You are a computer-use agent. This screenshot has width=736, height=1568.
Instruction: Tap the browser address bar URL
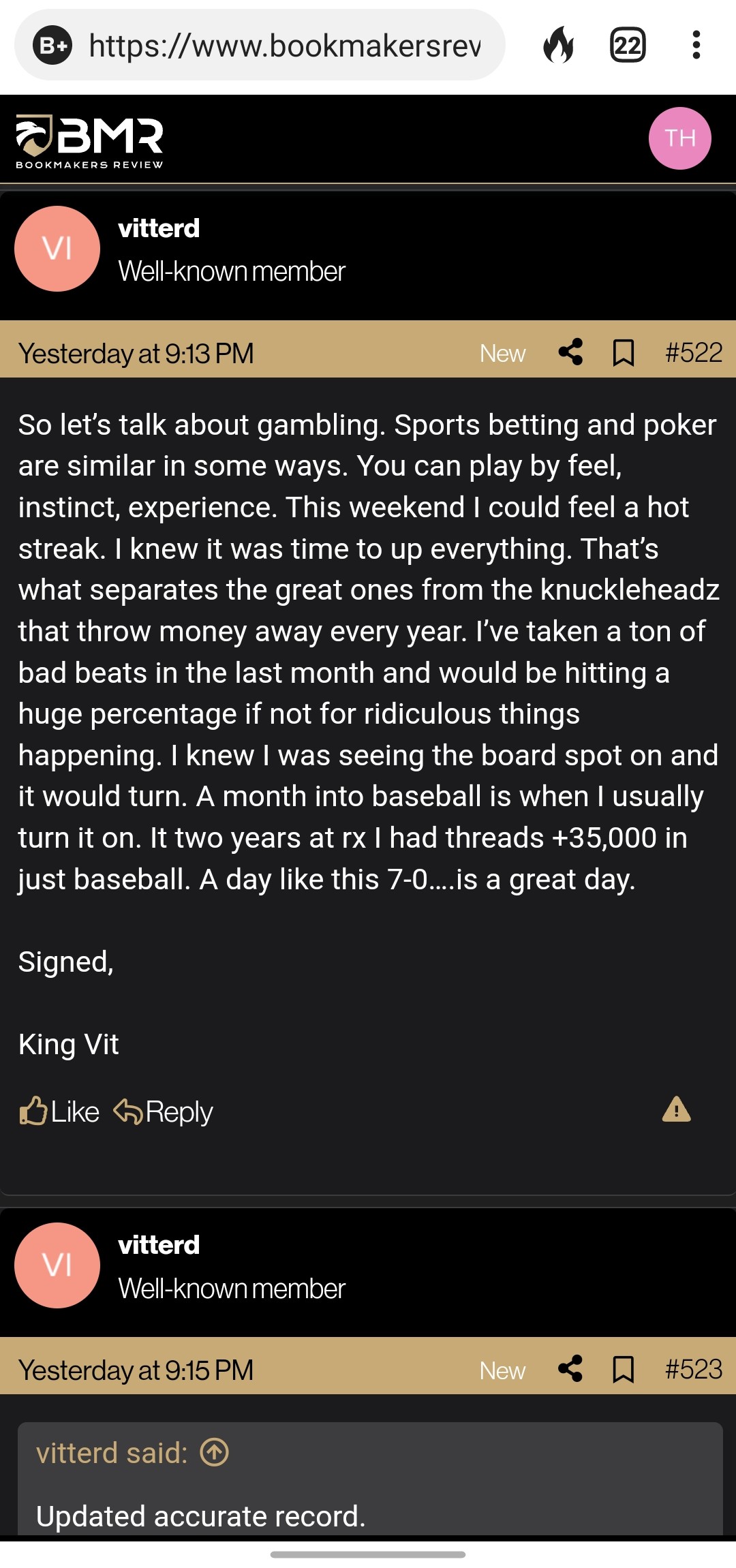[x=284, y=46]
